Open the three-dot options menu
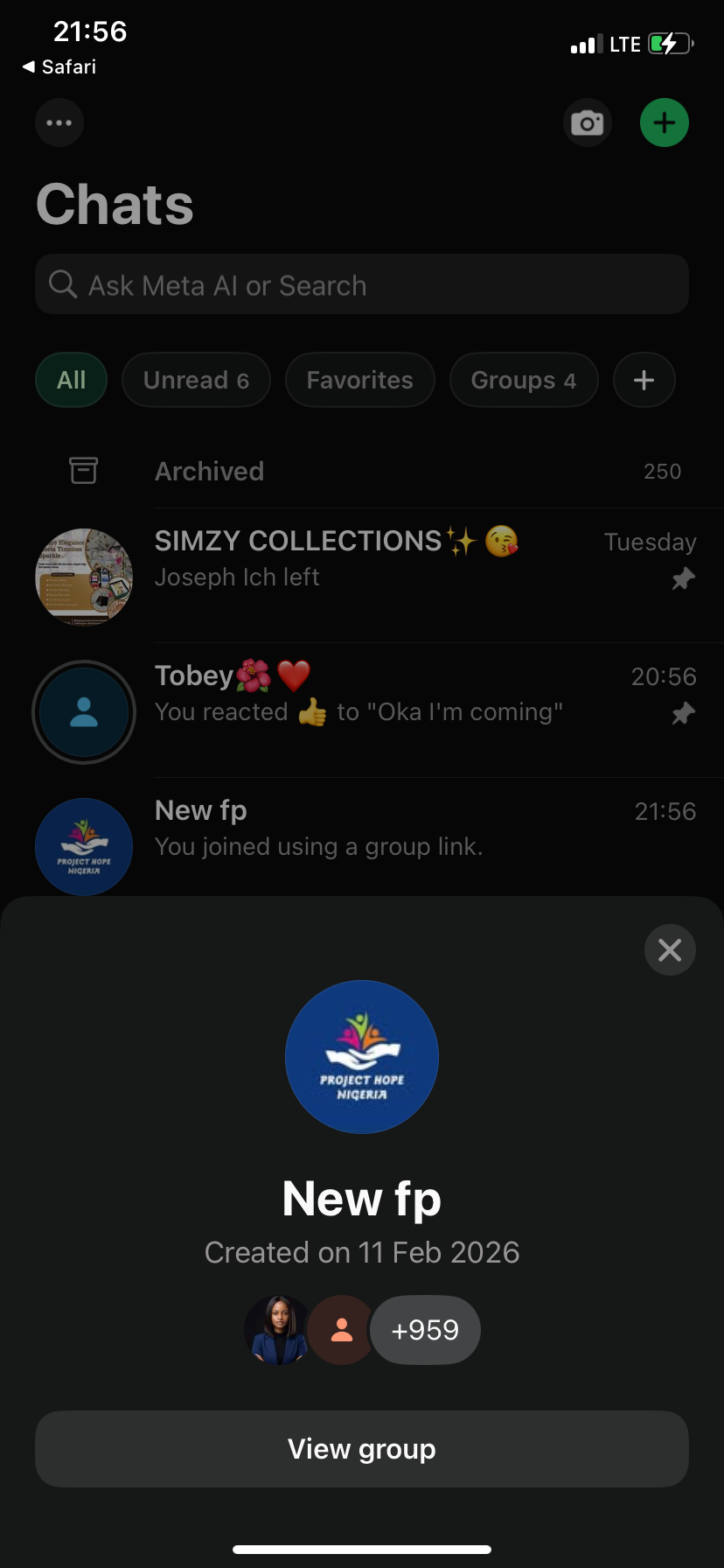Image resolution: width=724 pixels, height=1568 pixels. [x=59, y=122]
